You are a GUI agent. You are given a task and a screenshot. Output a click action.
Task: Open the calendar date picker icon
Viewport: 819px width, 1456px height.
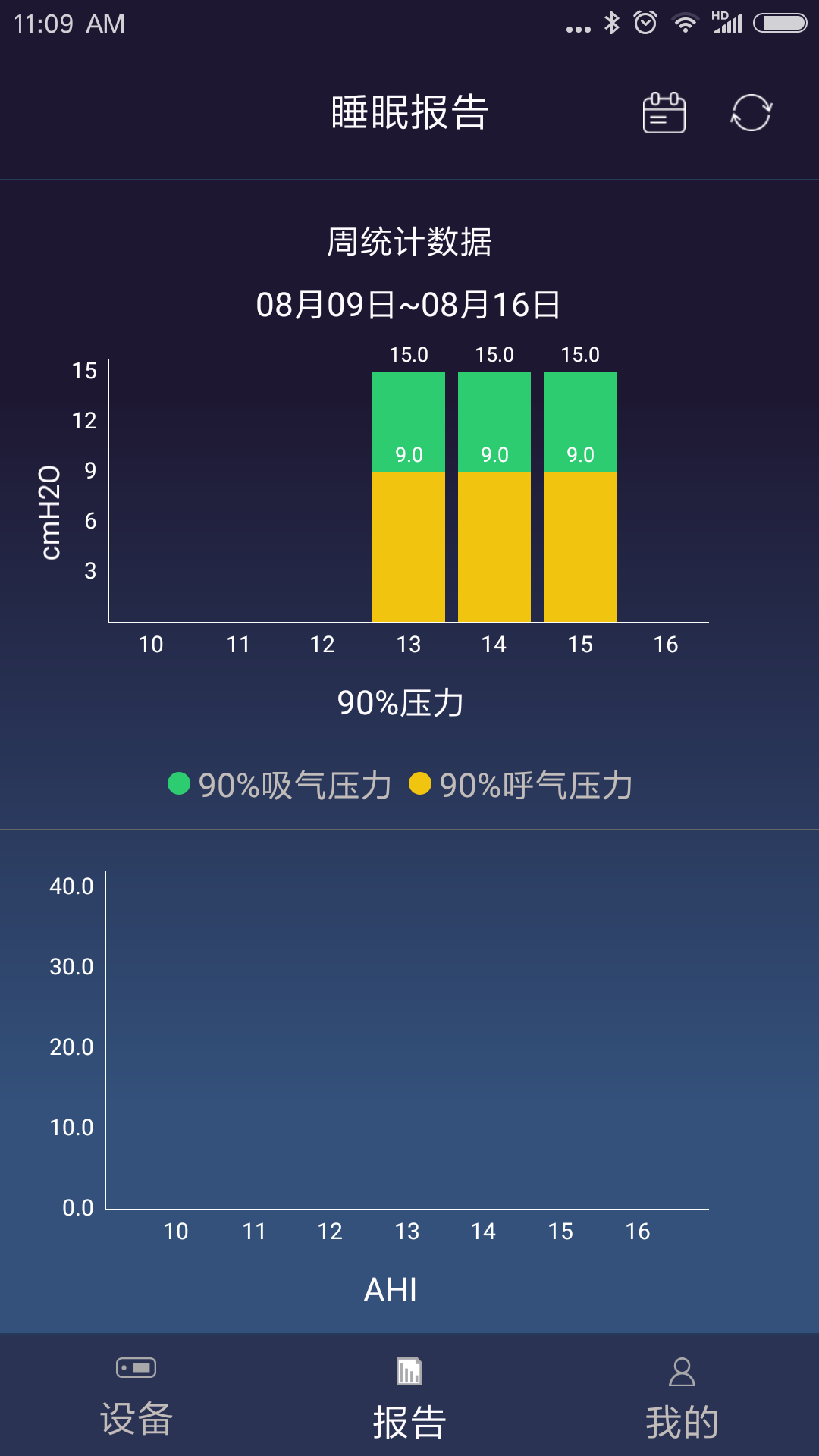point(664,113)
